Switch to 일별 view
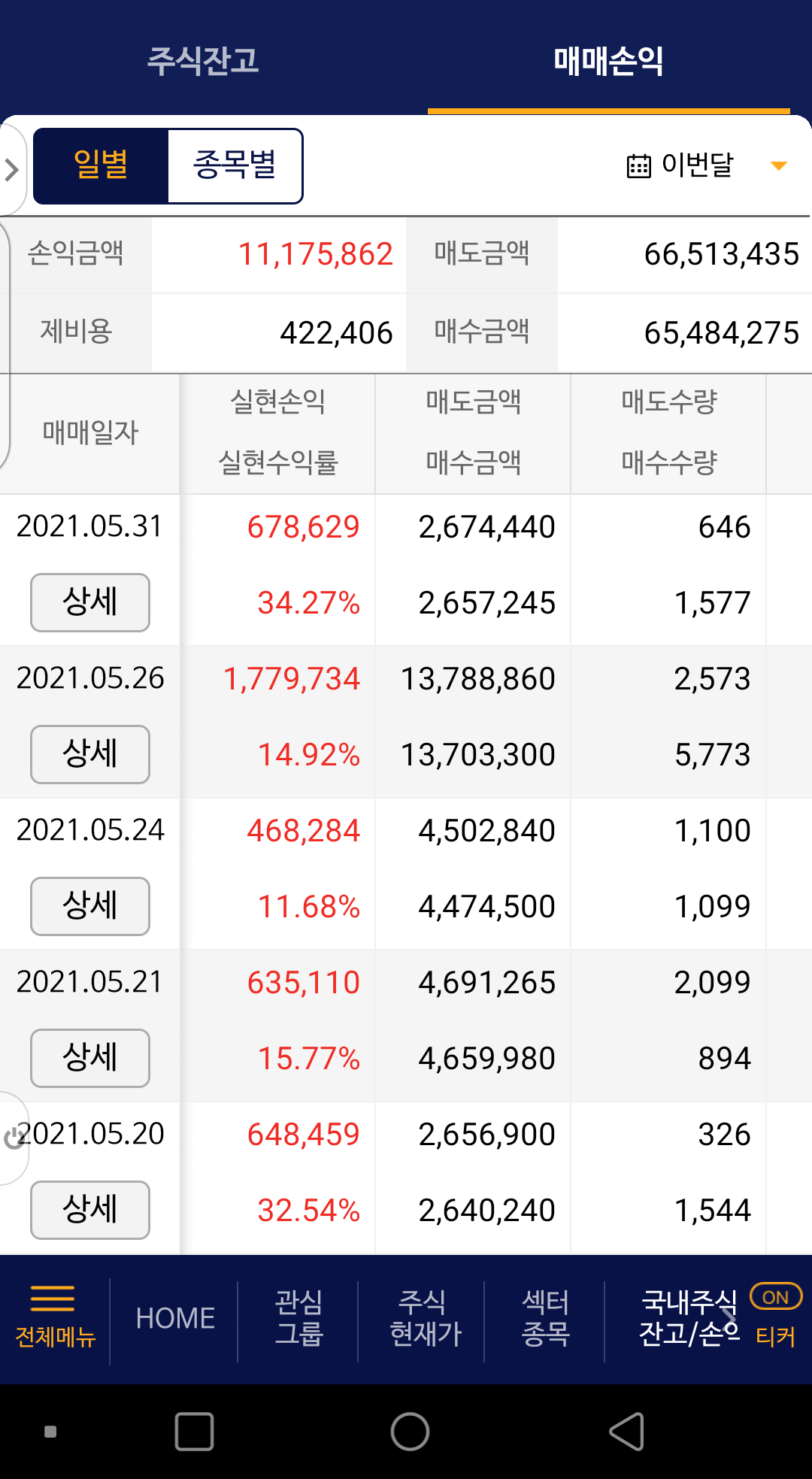The image size is (812, 1479). tap(101, 165)
